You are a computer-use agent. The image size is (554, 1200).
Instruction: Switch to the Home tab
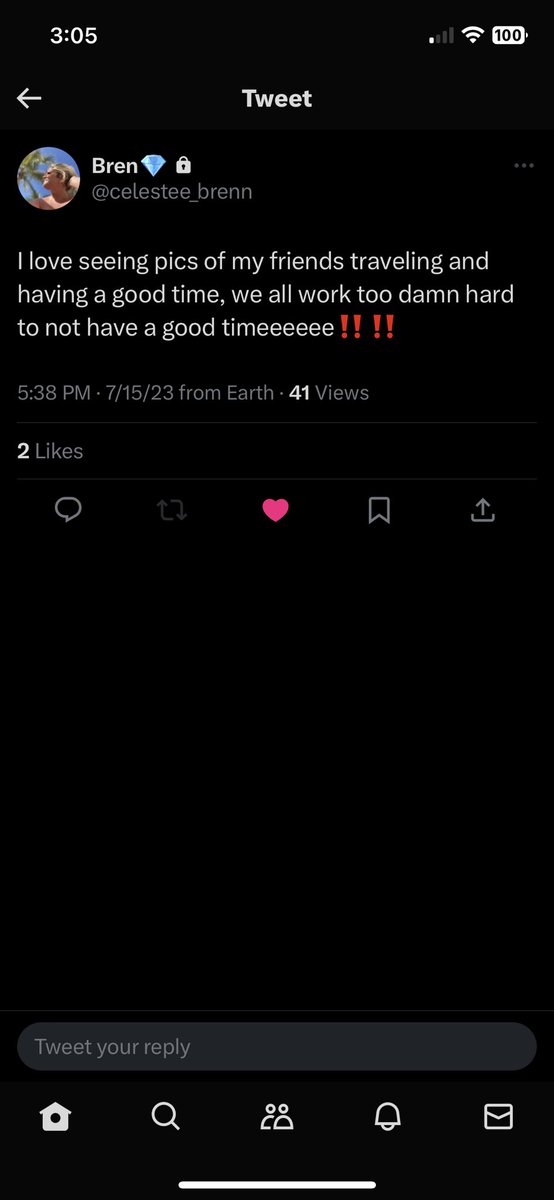pyautogui.click(x=55, y=1116)
